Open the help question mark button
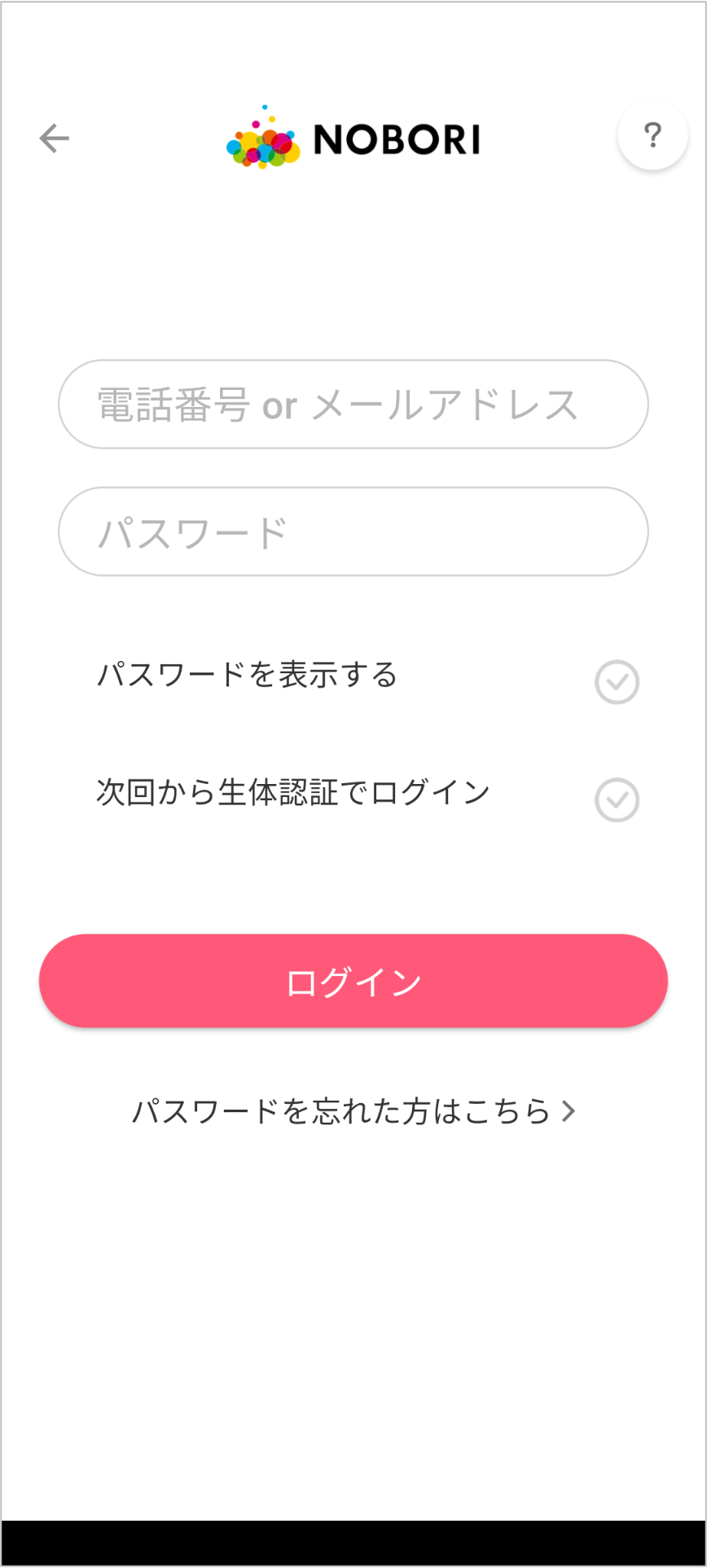Viewport: 707px width, 1568px height. (x=652, y=135)
